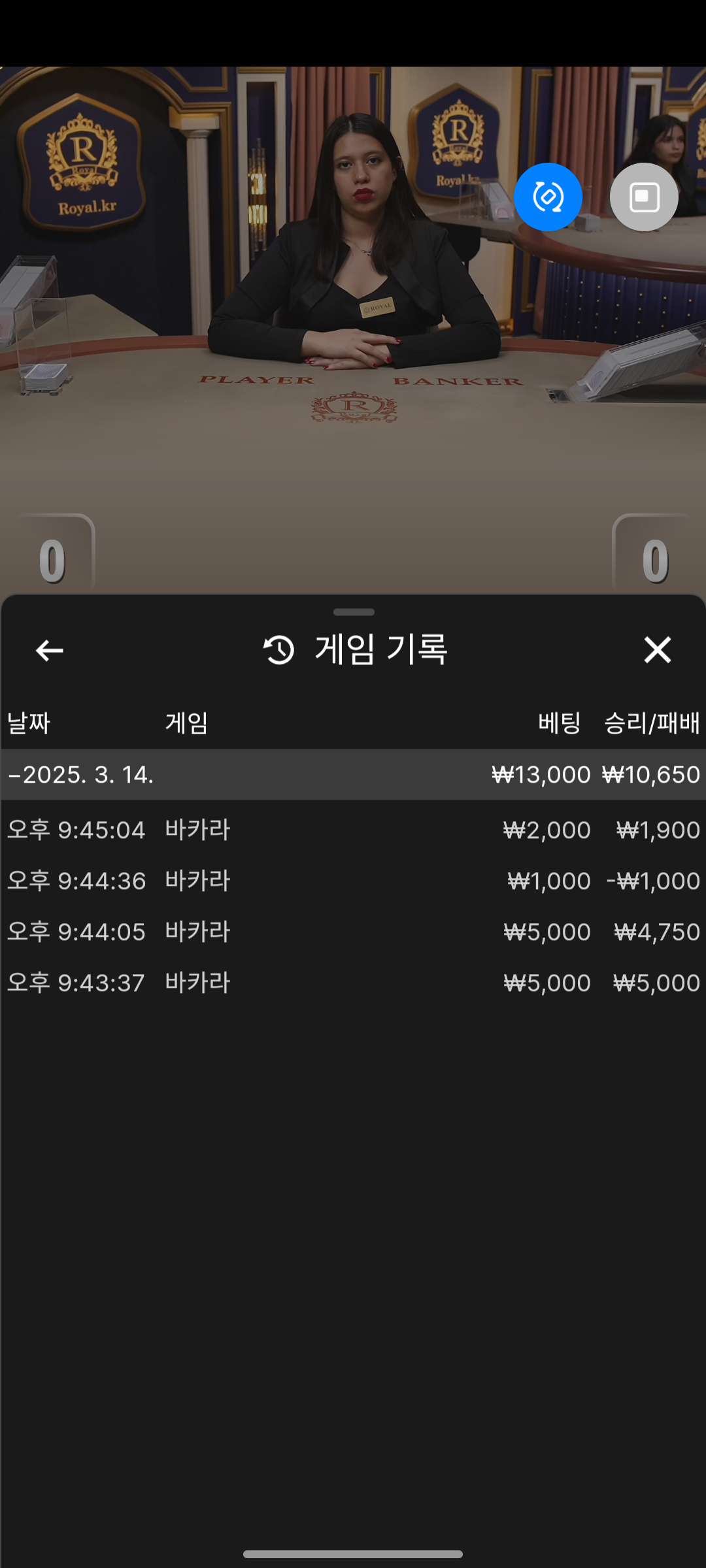Tap the gray stop recording button
Image resolution: width=706 pixels, height=1568 pixels.
(x=644, y=197)
